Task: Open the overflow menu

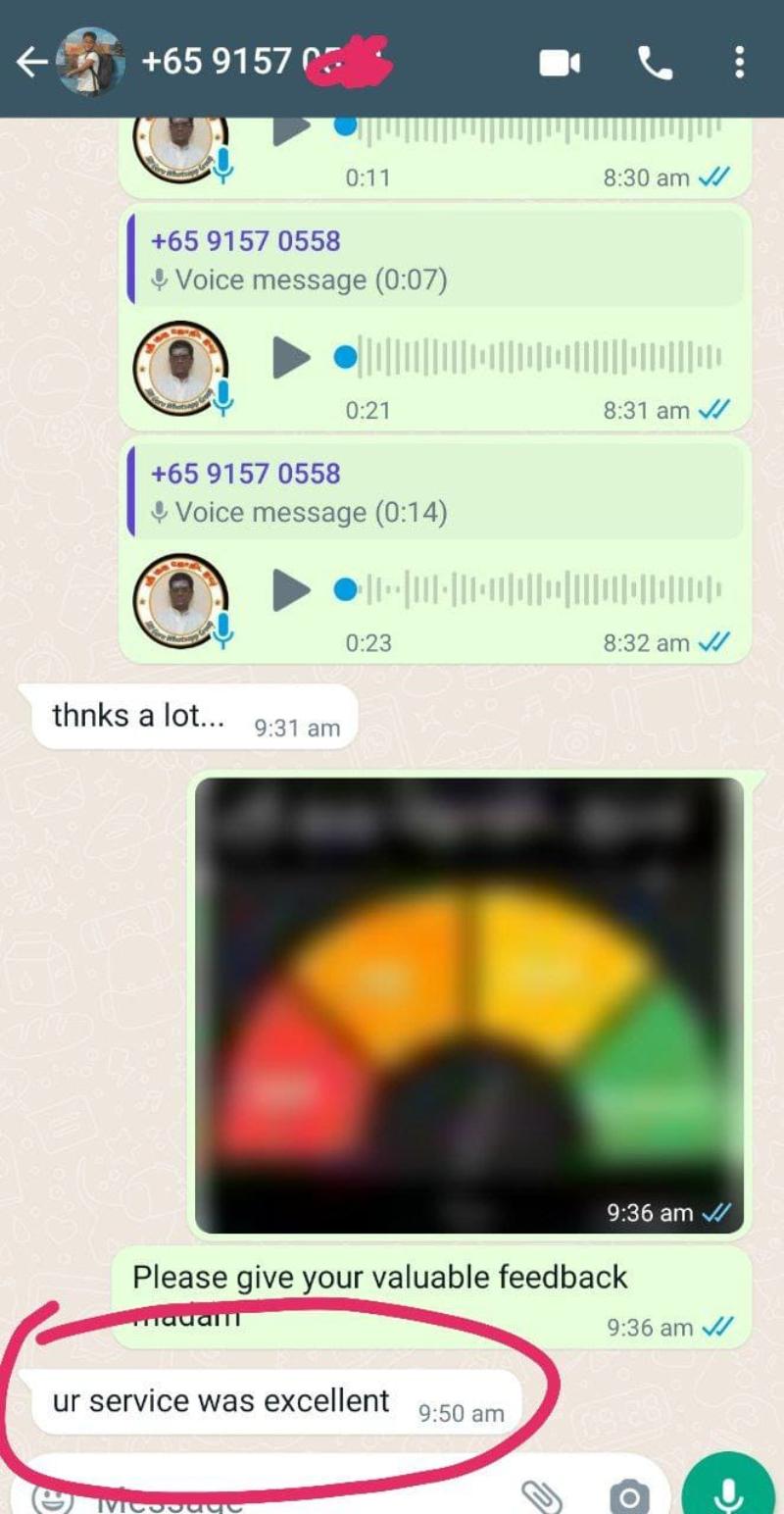Action: pyautogui.click(x=739, y=64)
